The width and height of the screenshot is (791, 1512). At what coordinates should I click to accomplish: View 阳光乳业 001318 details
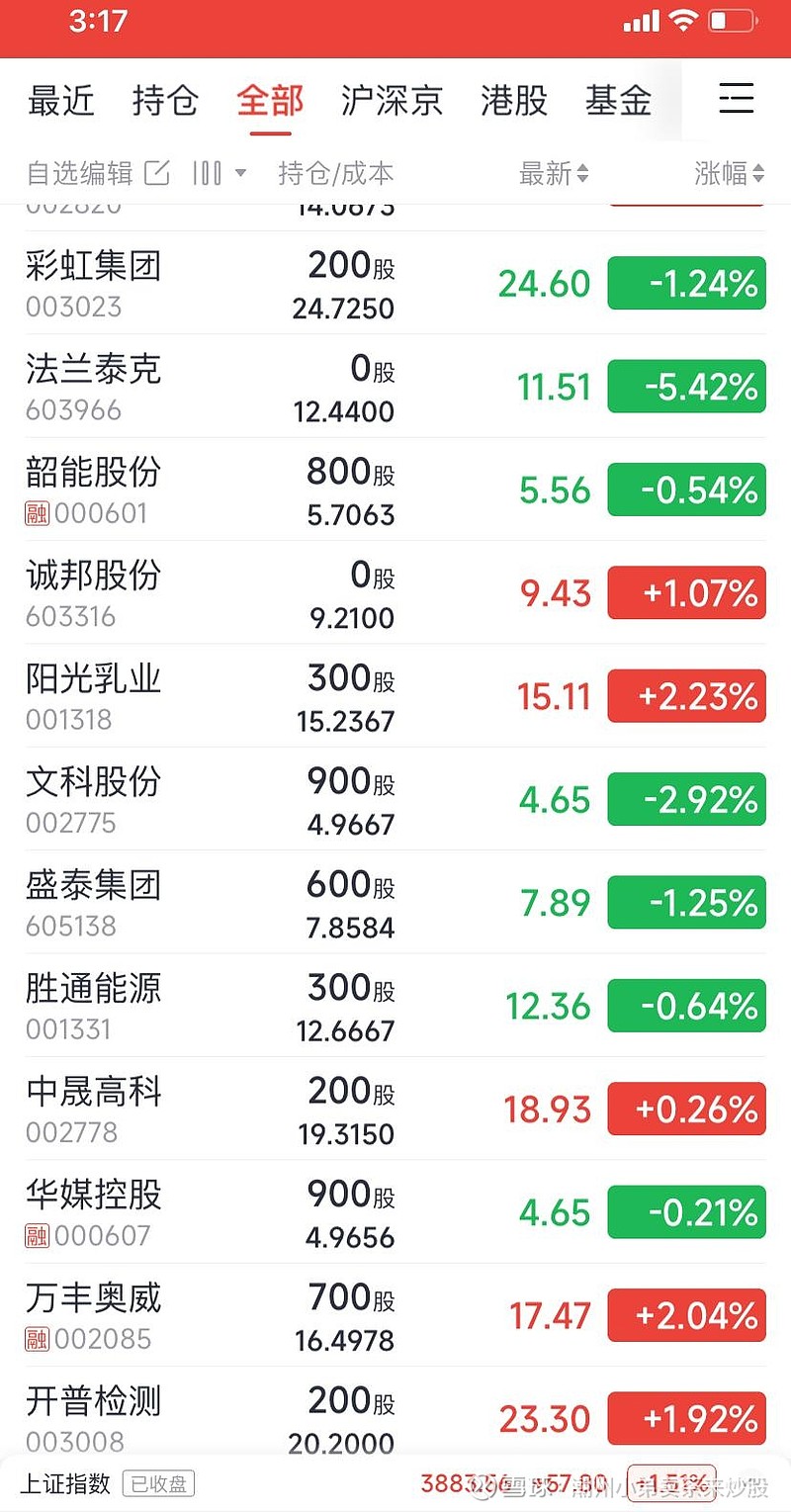pyautogui.click(x=395, y=696)
